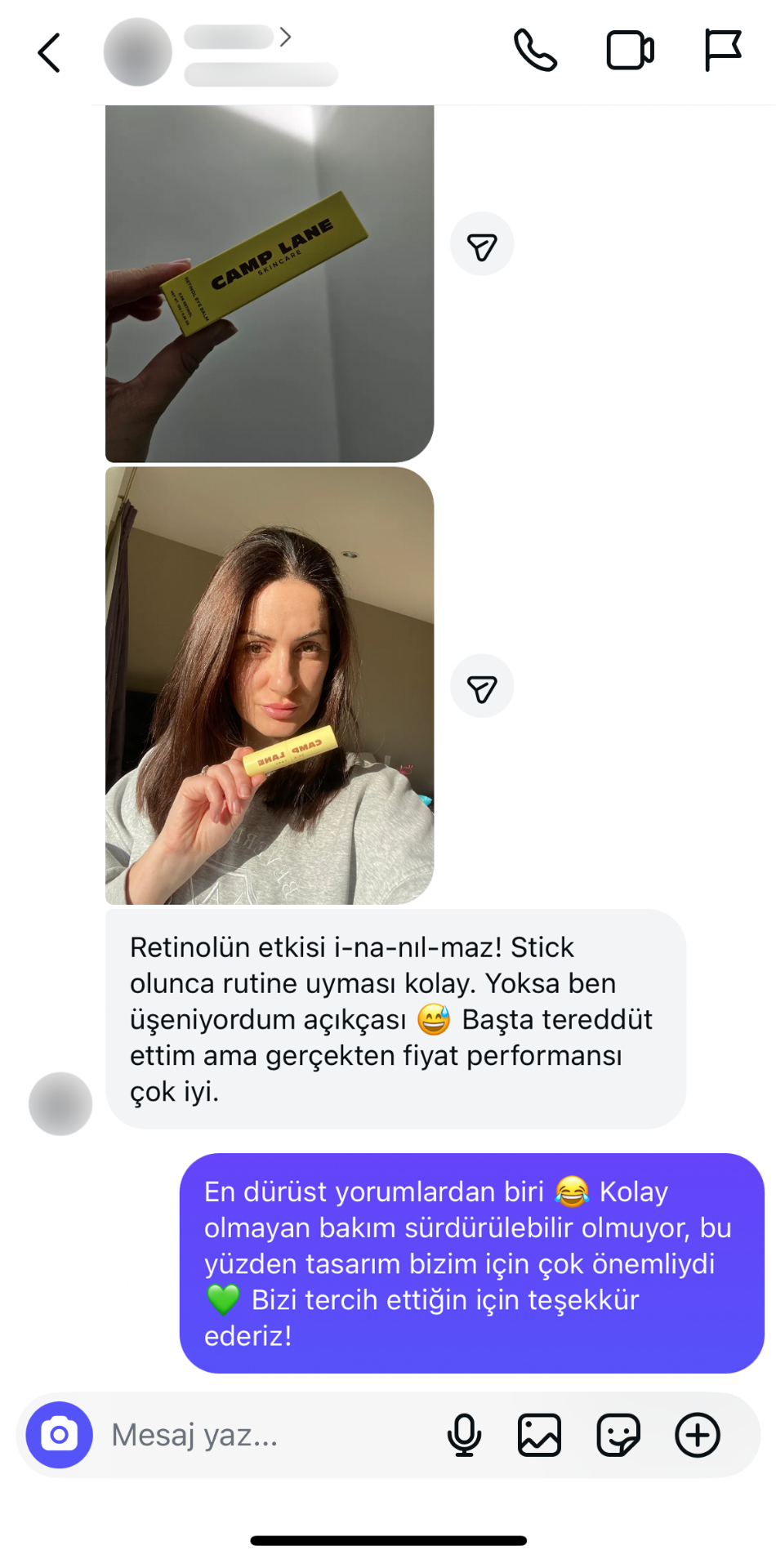Start a video call
This screenshot has height=1568, width=776.
click(630, 51)
